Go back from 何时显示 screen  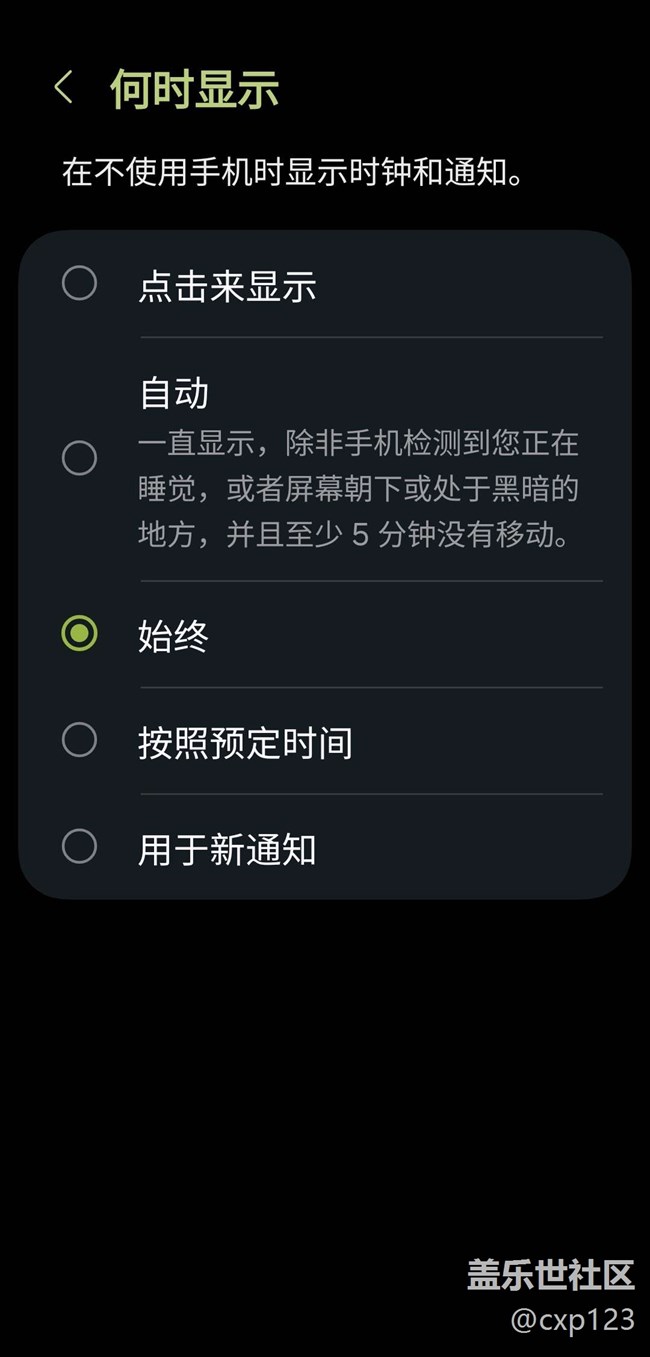(x=64, y=88)
